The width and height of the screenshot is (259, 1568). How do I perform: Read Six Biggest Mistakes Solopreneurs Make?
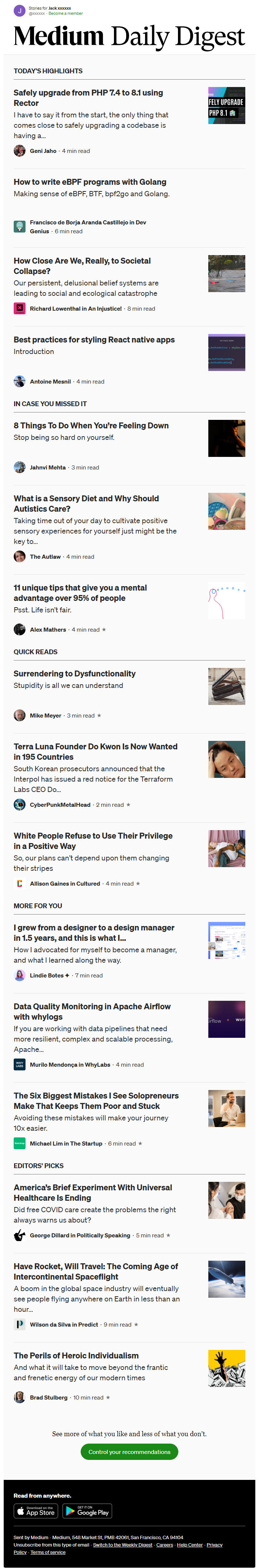point(96,1100)
